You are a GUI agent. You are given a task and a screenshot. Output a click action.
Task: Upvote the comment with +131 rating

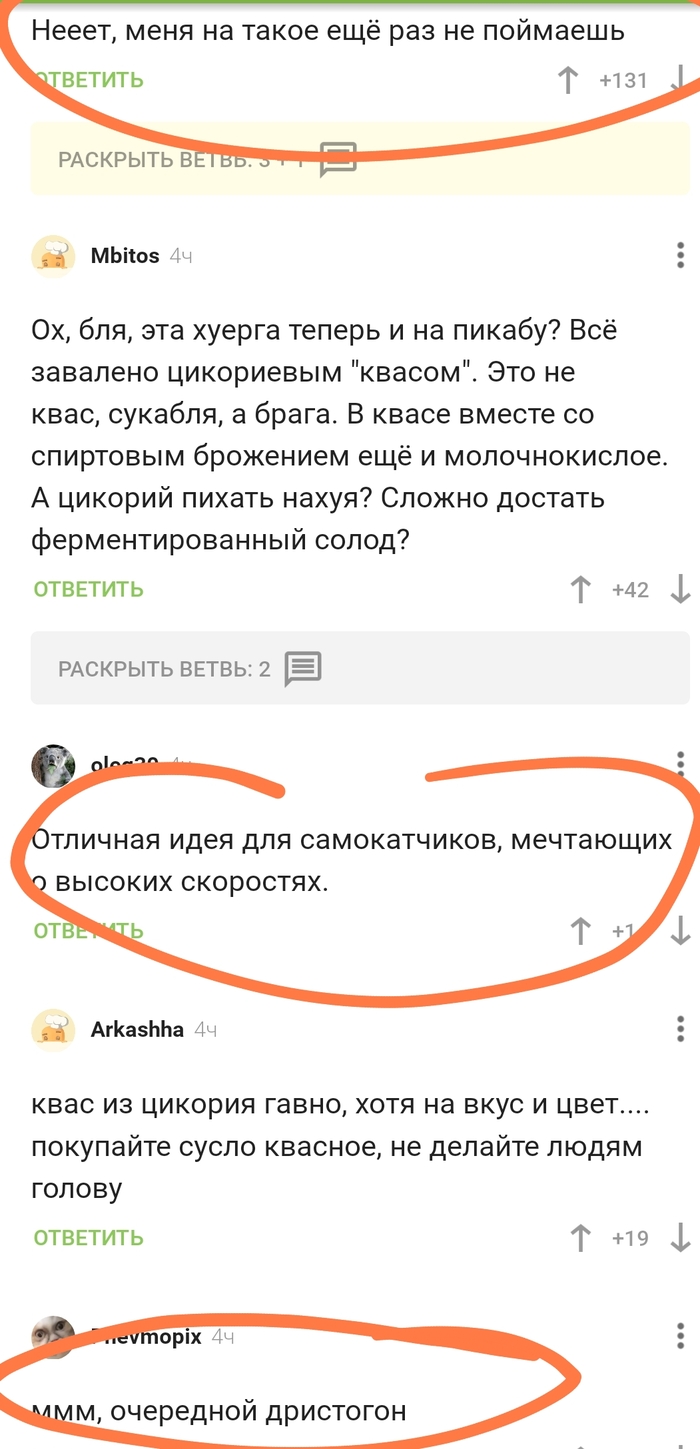pyautogui.click(x=568, y=80)
